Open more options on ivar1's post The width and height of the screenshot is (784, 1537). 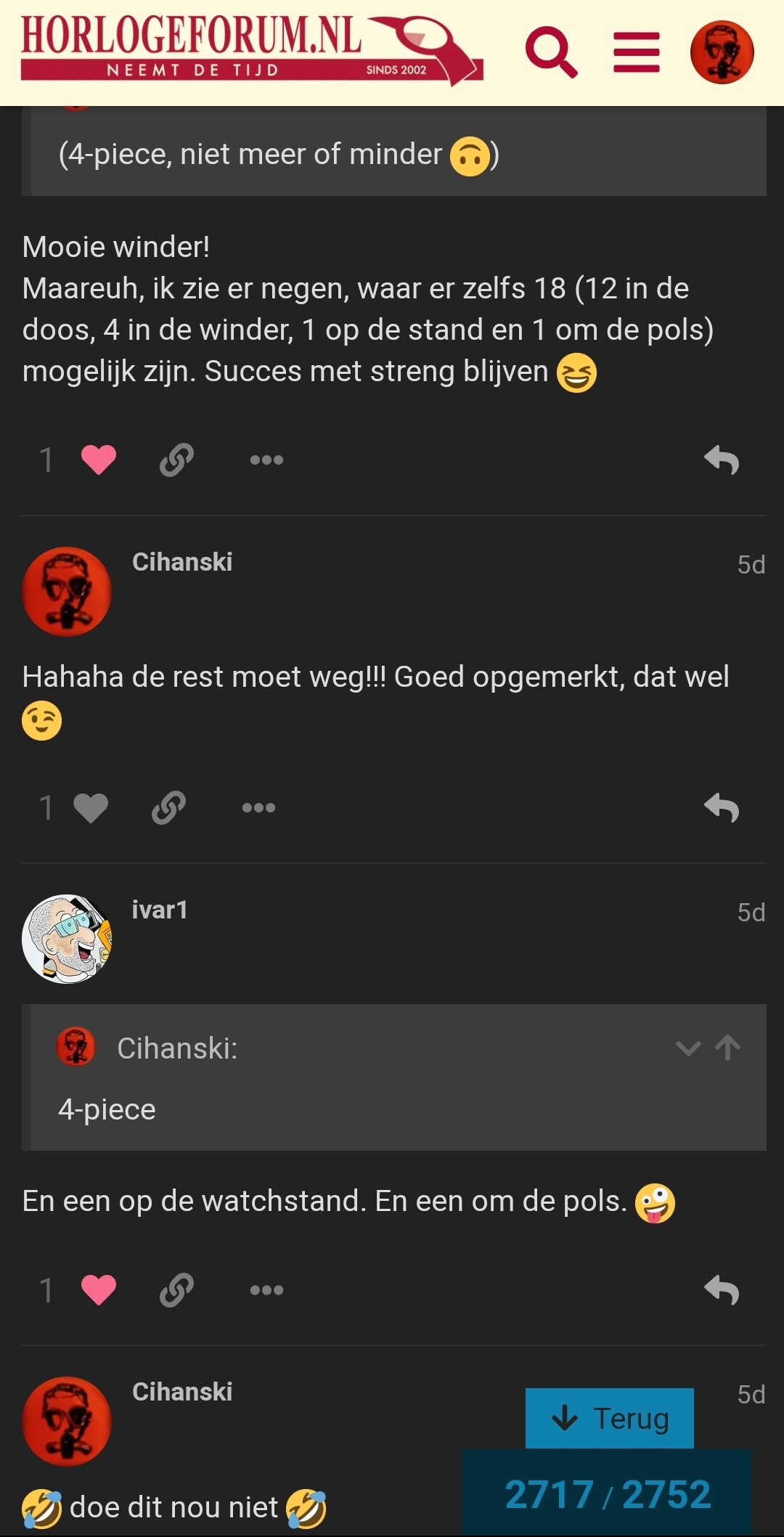click(266, 1290)
